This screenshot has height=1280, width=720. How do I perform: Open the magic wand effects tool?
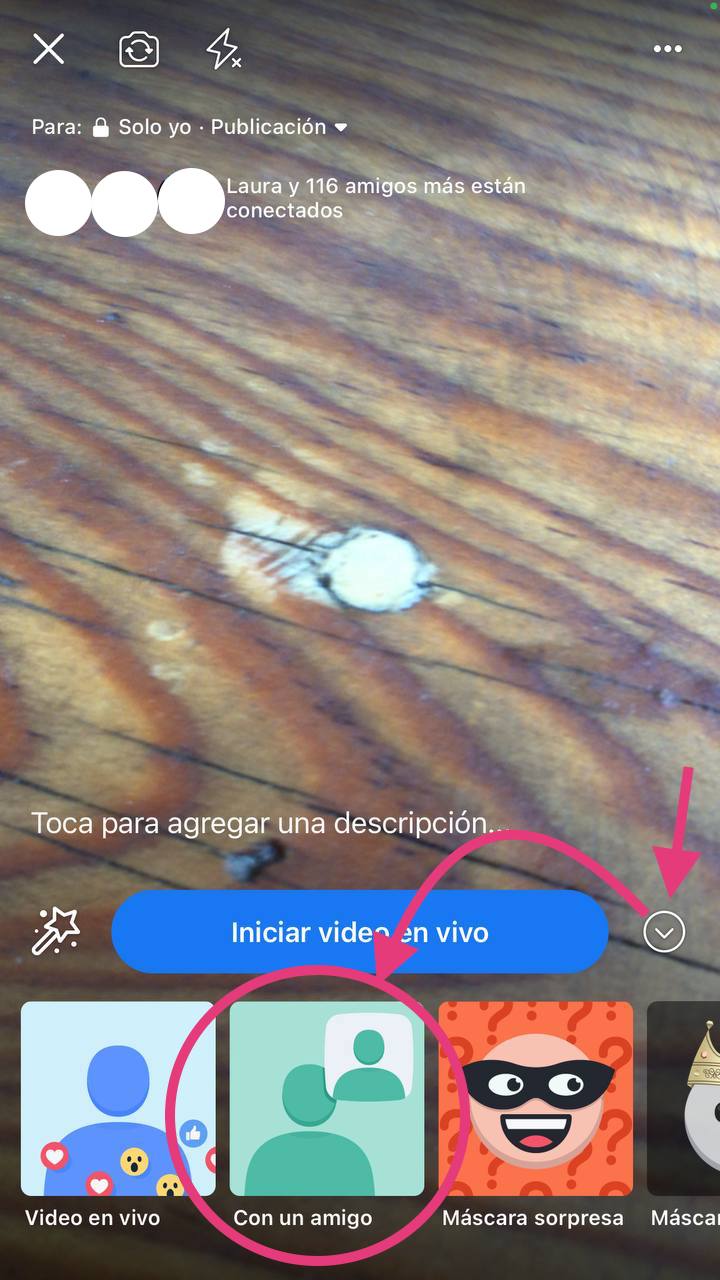[x=55, y=932]
